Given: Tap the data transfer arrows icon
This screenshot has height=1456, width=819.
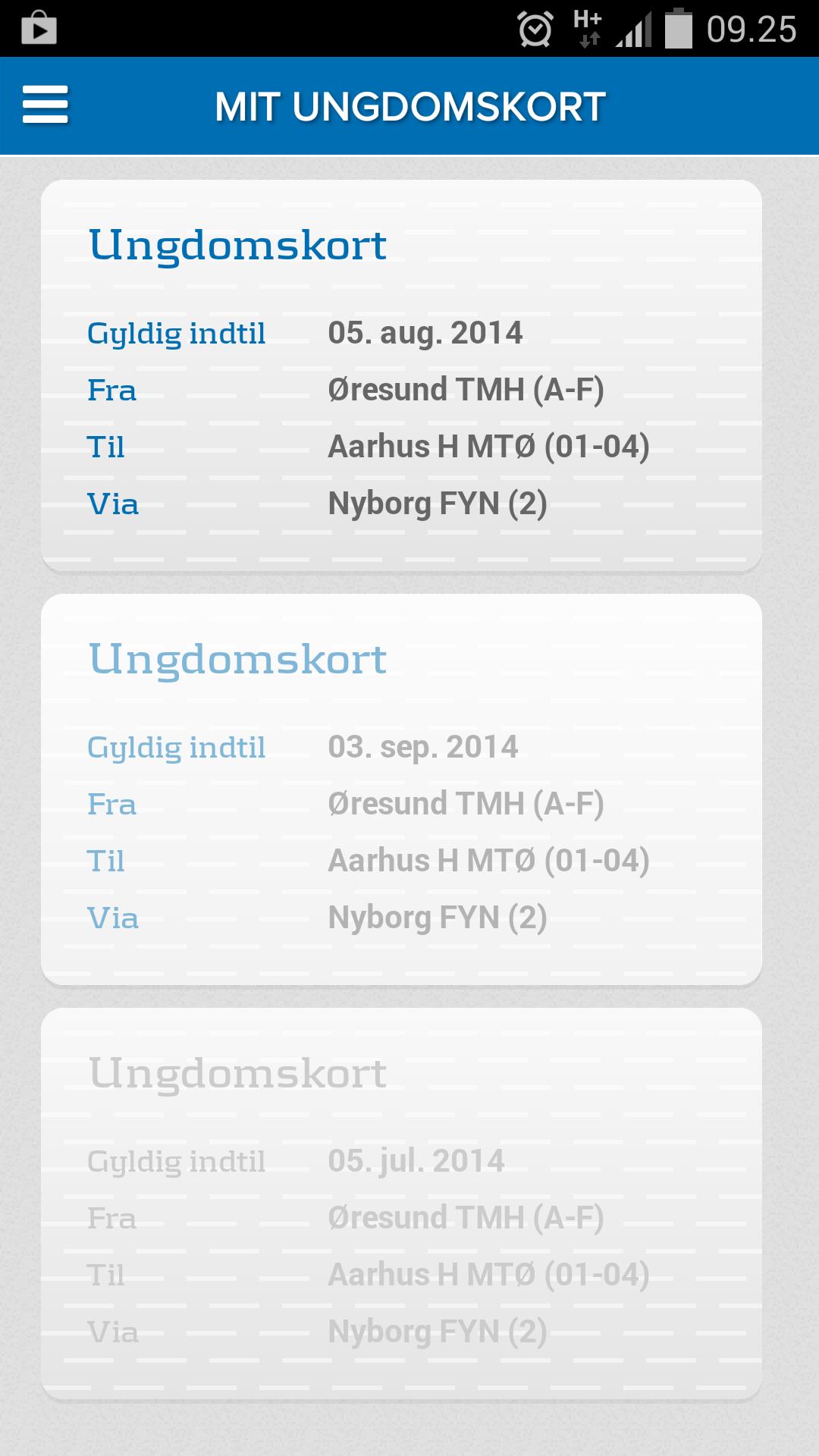Looking at the screenshot, I should click(x=590, y=36).
